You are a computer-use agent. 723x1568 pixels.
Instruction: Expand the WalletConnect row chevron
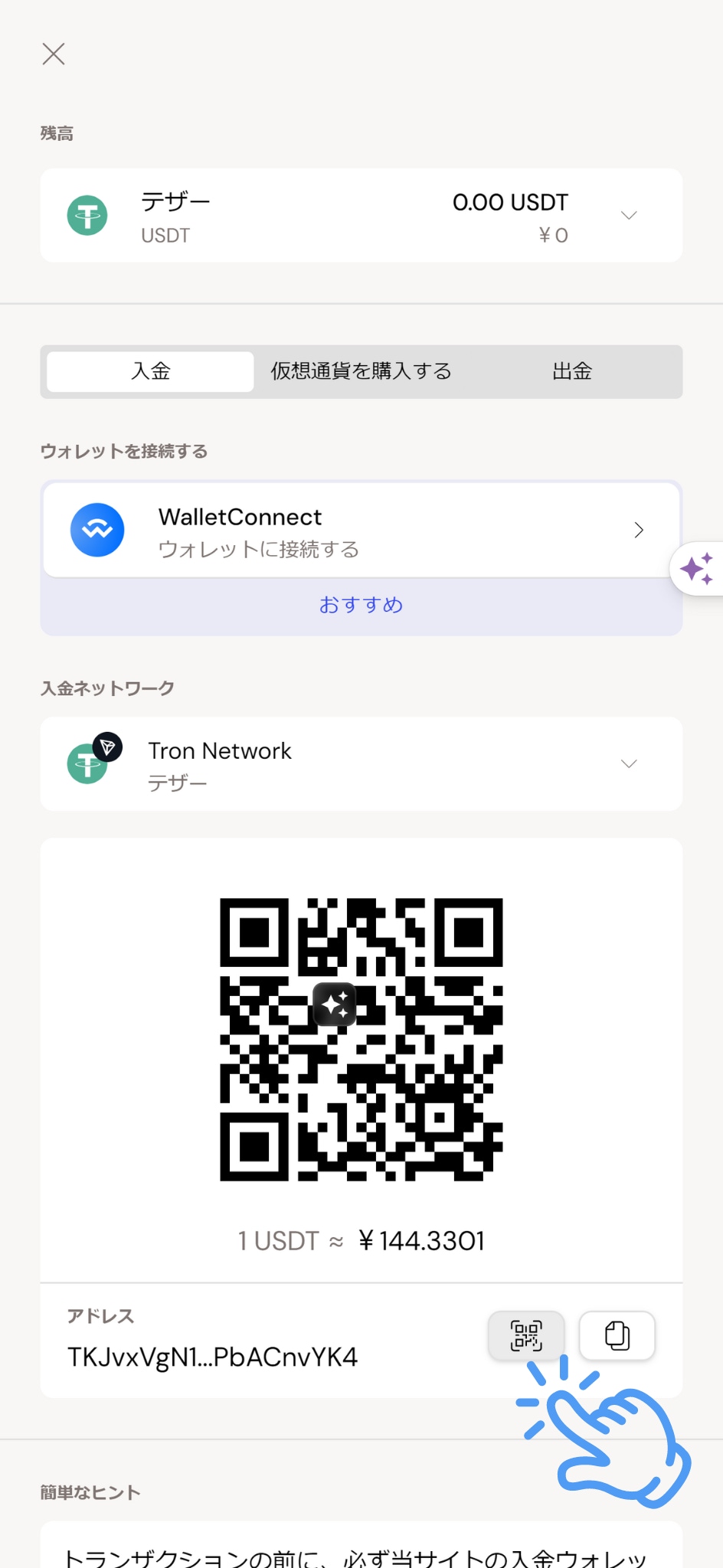[x=639, y=530]
